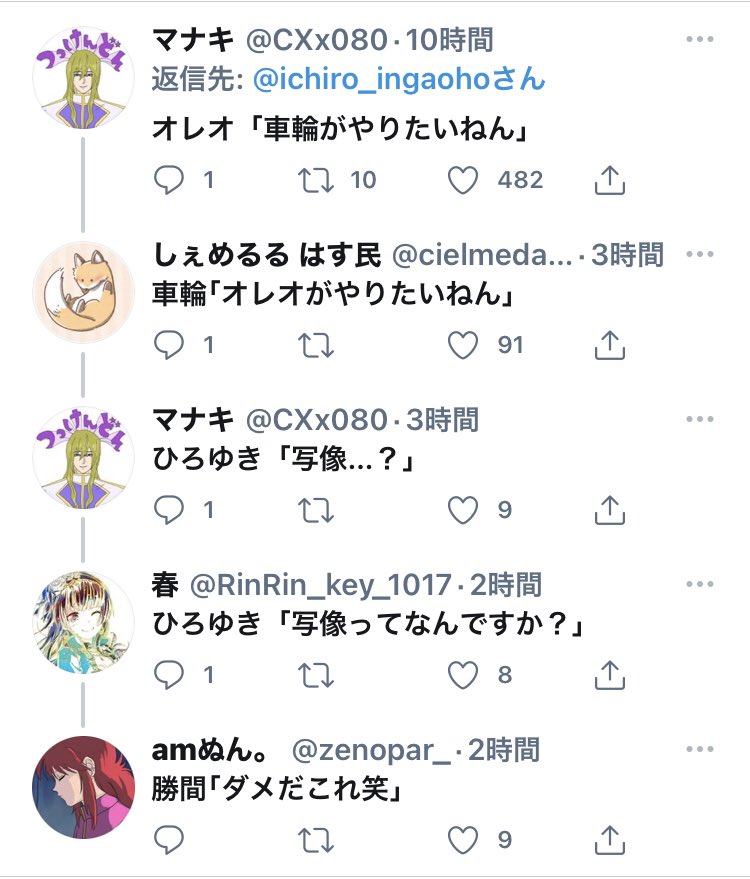Like 春's 写像ってなんですか tweet

tap(462, 675)
